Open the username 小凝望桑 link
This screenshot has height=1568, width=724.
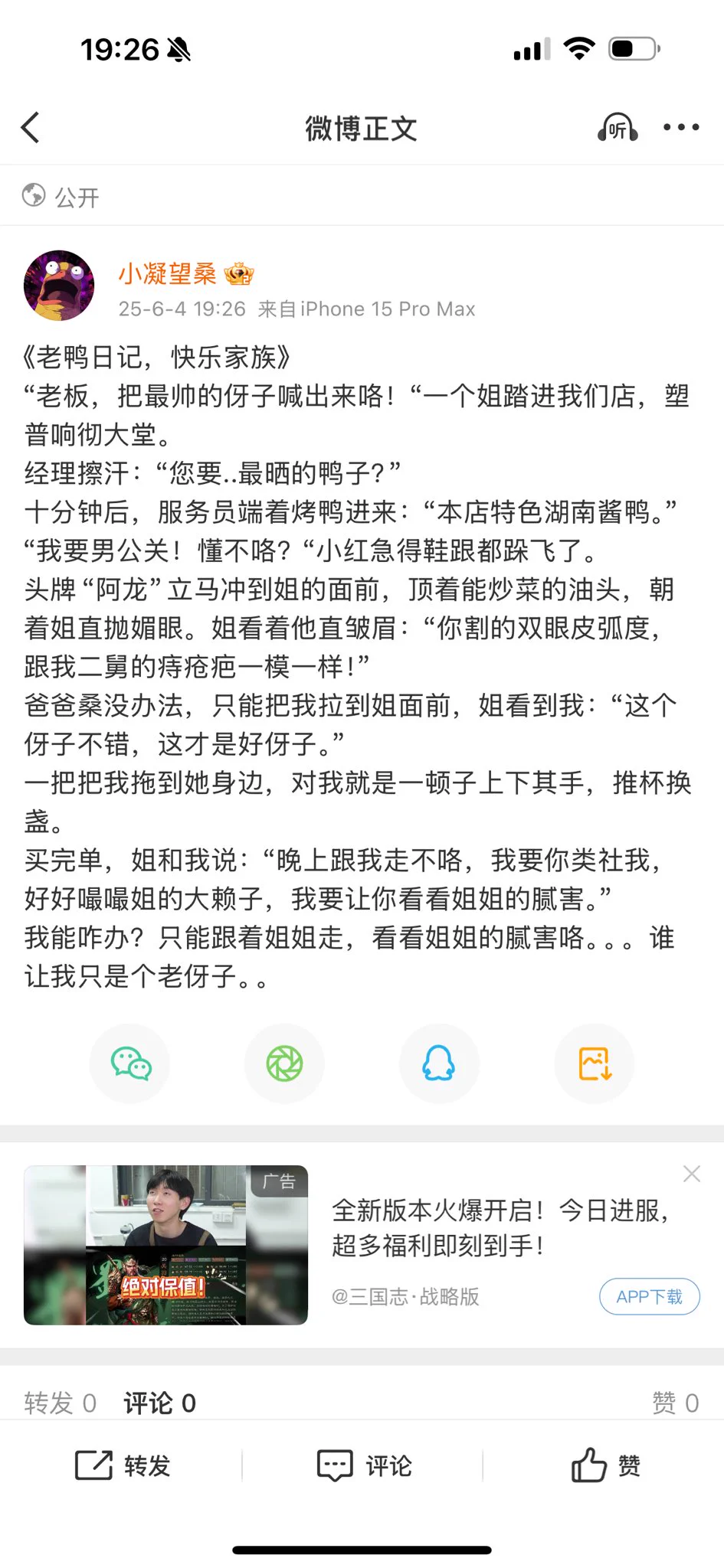[x=168, y=273]
